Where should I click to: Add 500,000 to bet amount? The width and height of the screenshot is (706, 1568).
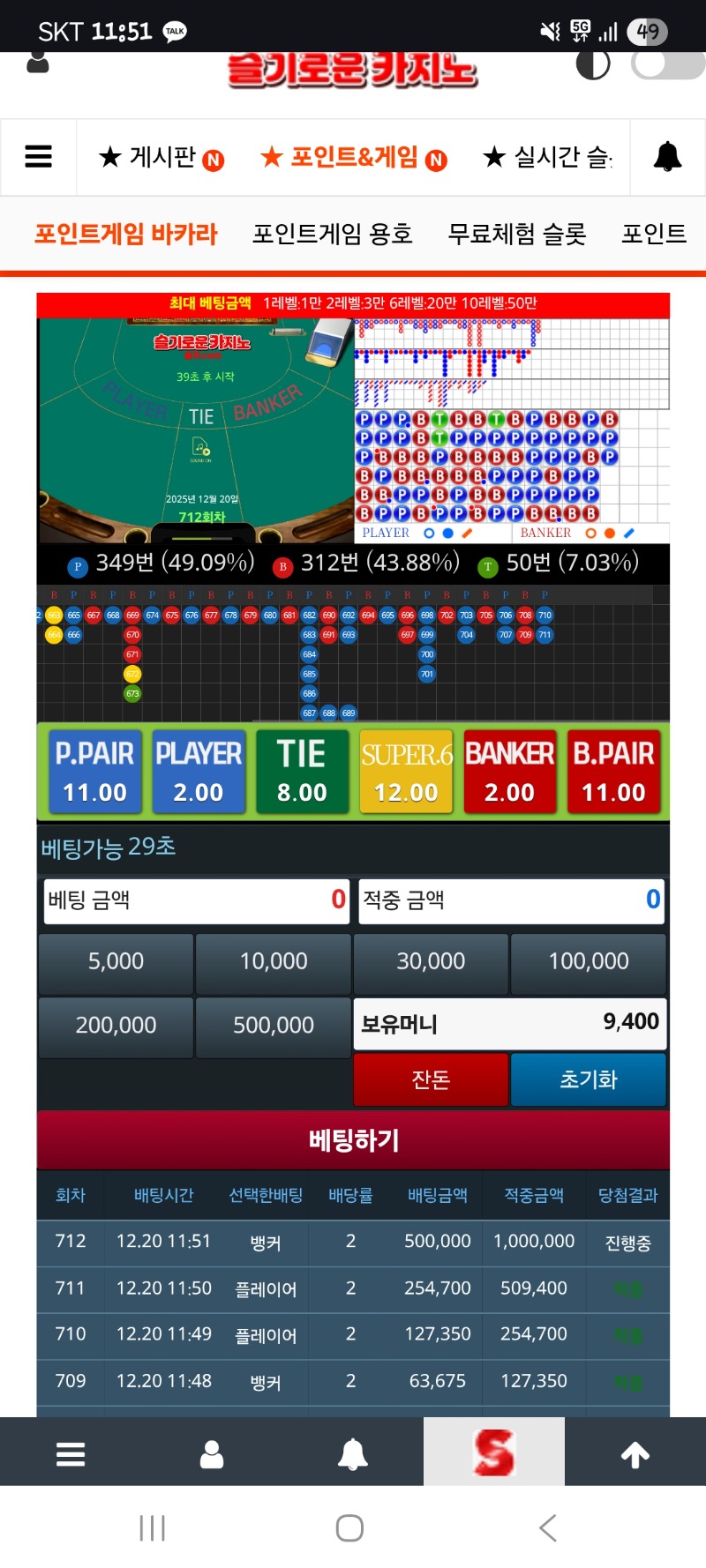click(274, 1026)
